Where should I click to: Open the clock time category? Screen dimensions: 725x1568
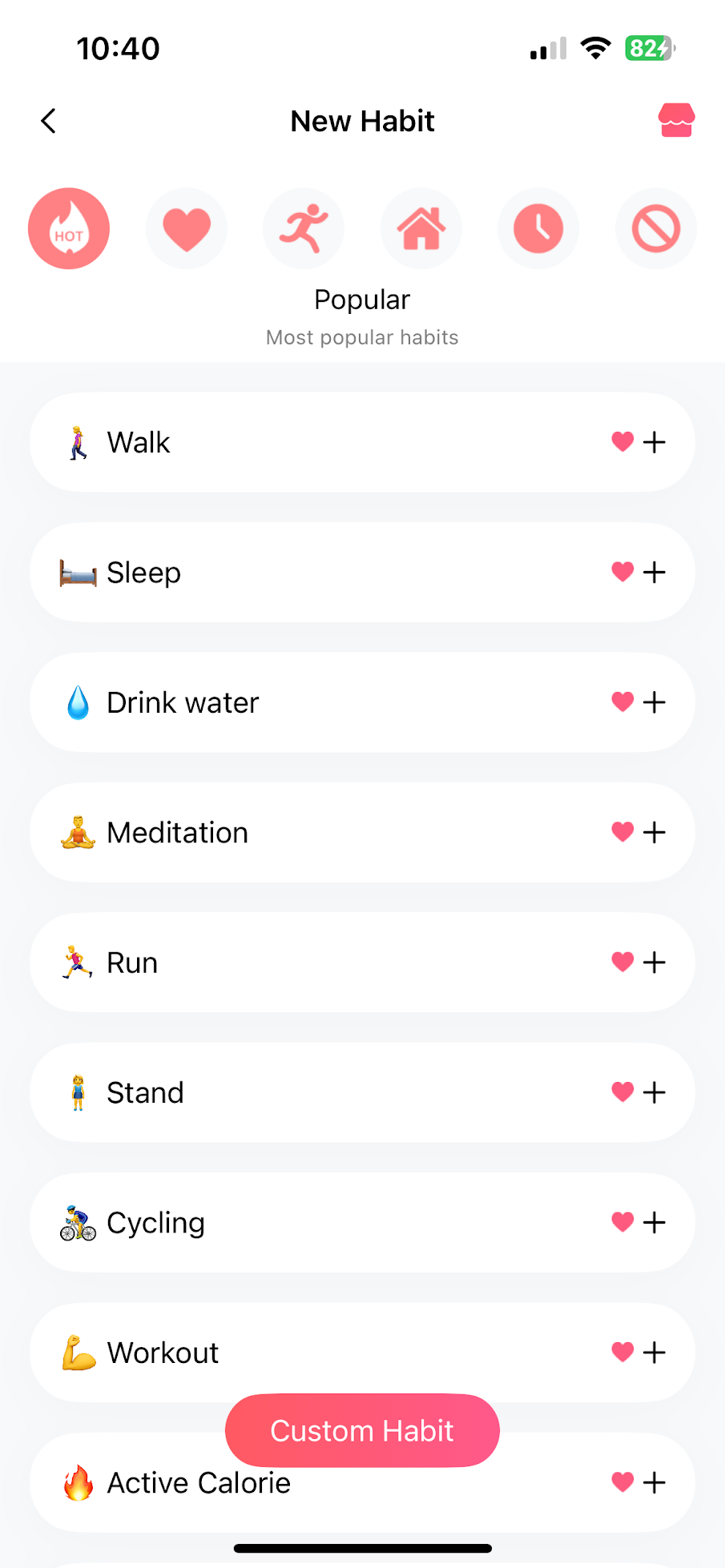[538, 229]
